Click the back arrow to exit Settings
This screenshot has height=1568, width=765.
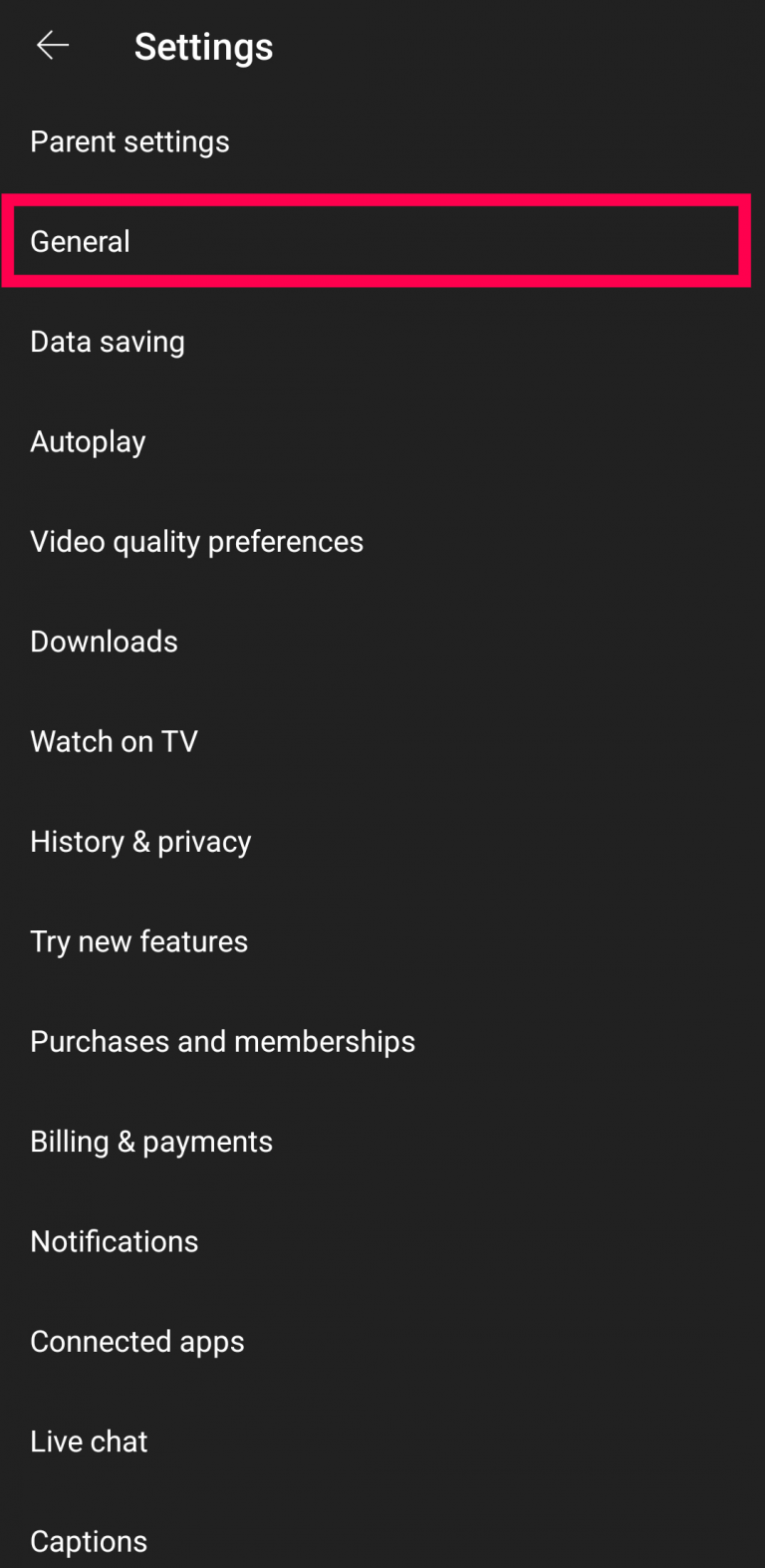point(52,45)
